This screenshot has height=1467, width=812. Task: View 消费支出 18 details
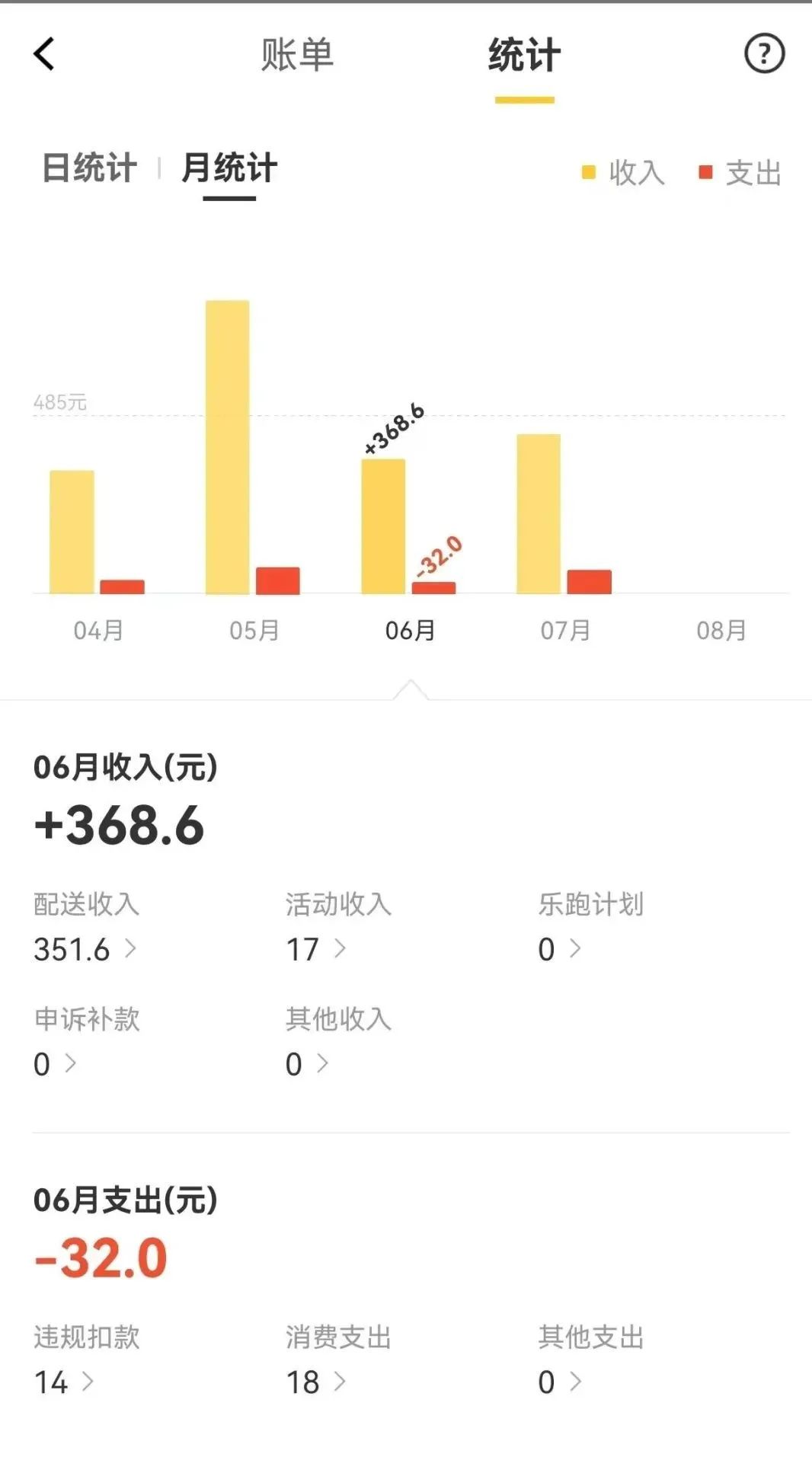338,1360
